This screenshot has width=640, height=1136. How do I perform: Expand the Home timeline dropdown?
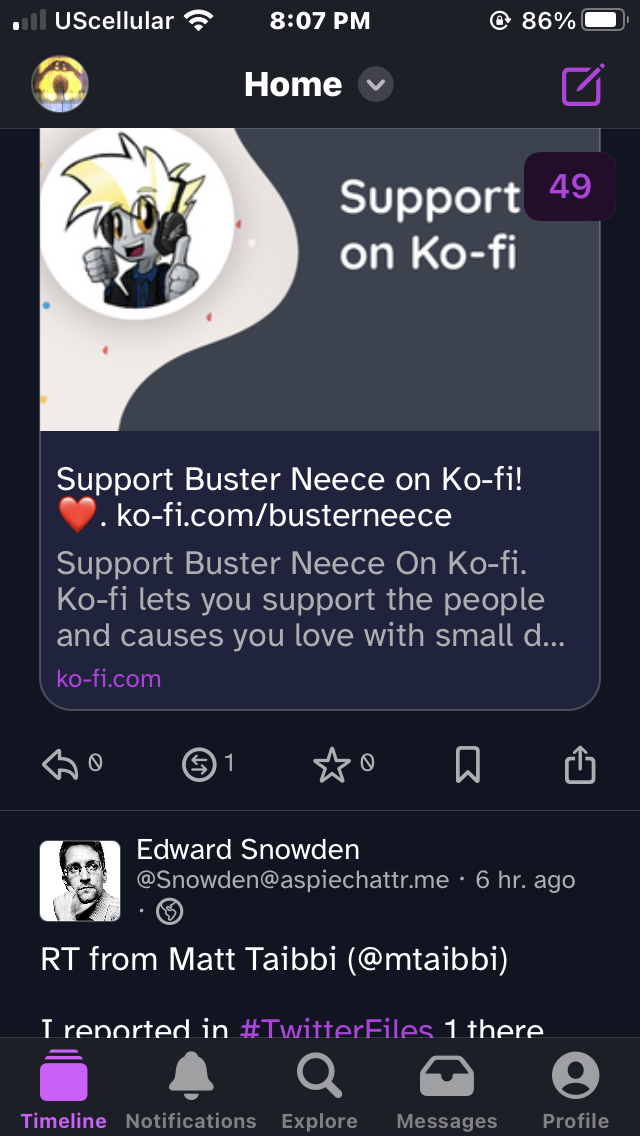[x=375, y=85]
